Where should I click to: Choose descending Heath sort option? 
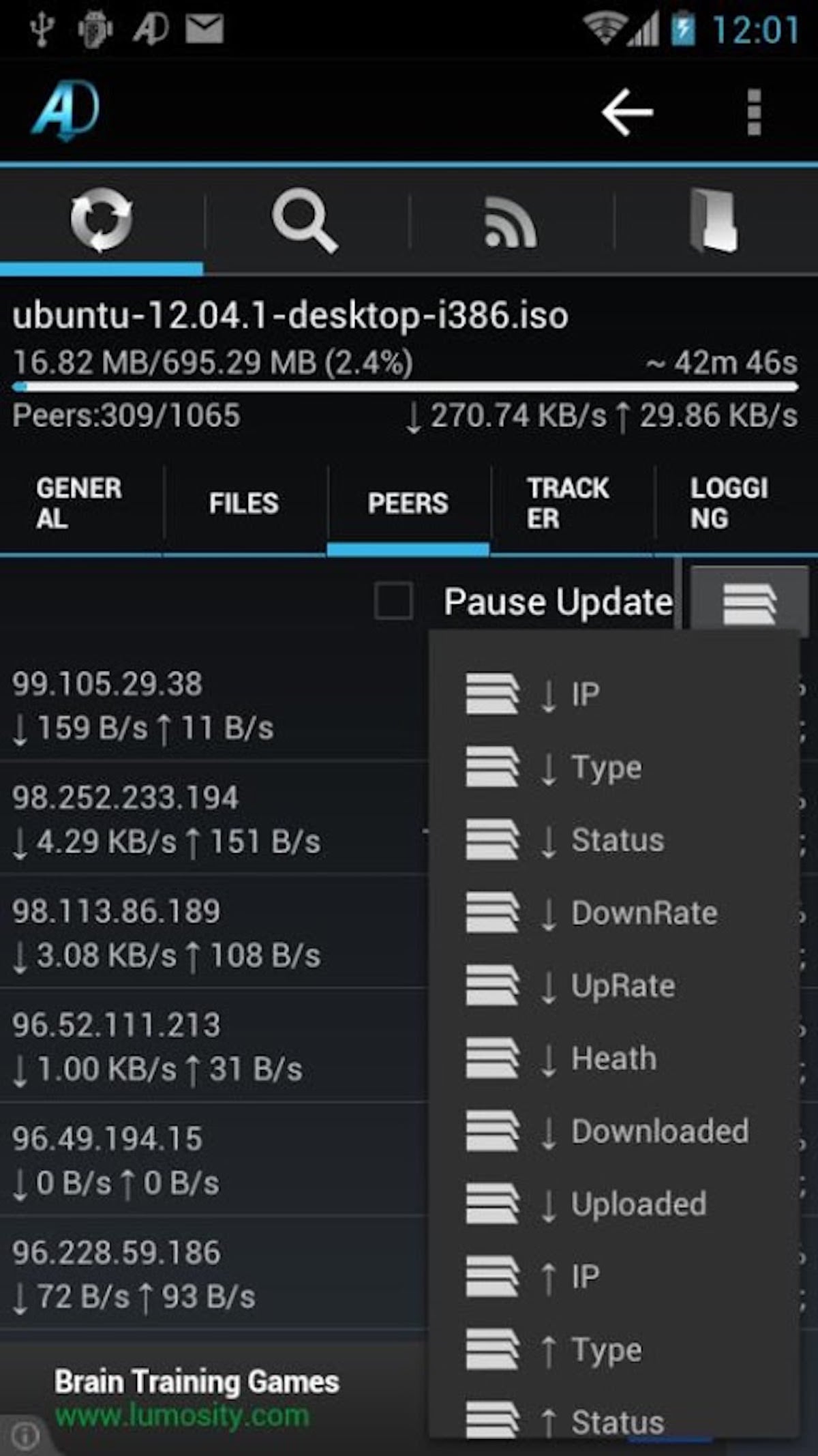(613, 1059)
